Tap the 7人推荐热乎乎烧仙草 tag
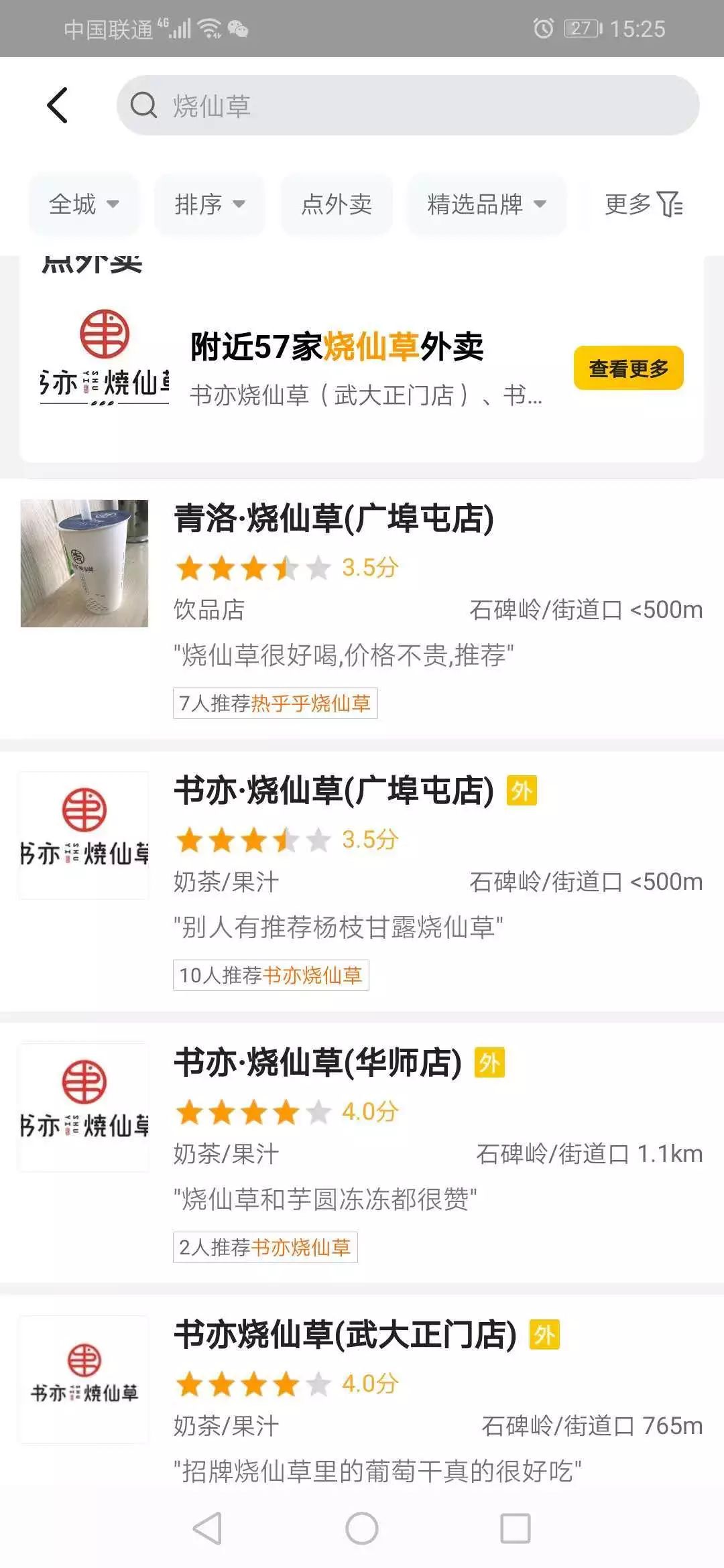The width and height of the screenshot is (724, 1568). tap(275, 703)
